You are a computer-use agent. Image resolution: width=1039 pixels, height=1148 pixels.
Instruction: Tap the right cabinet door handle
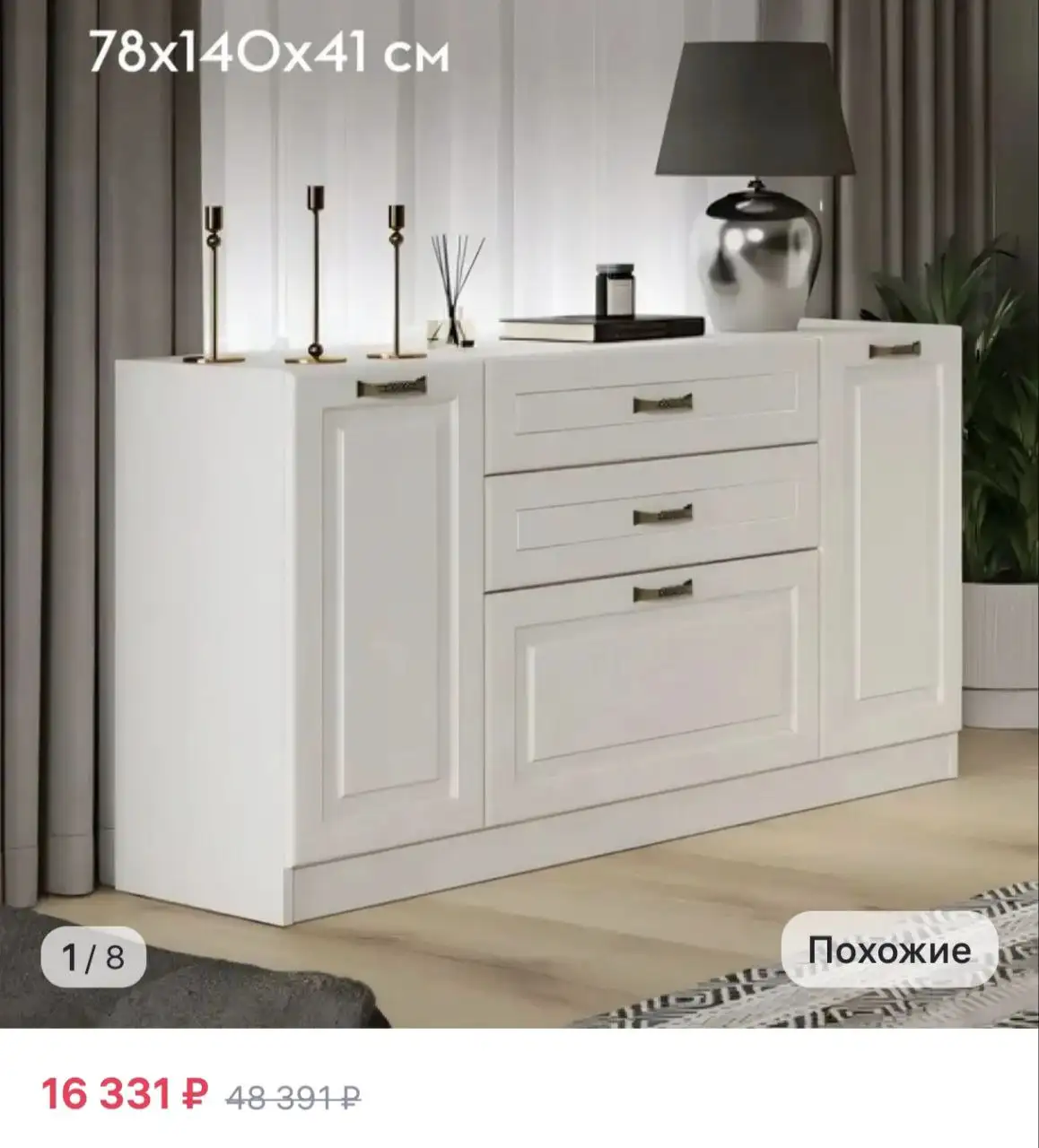coord(893,352)
